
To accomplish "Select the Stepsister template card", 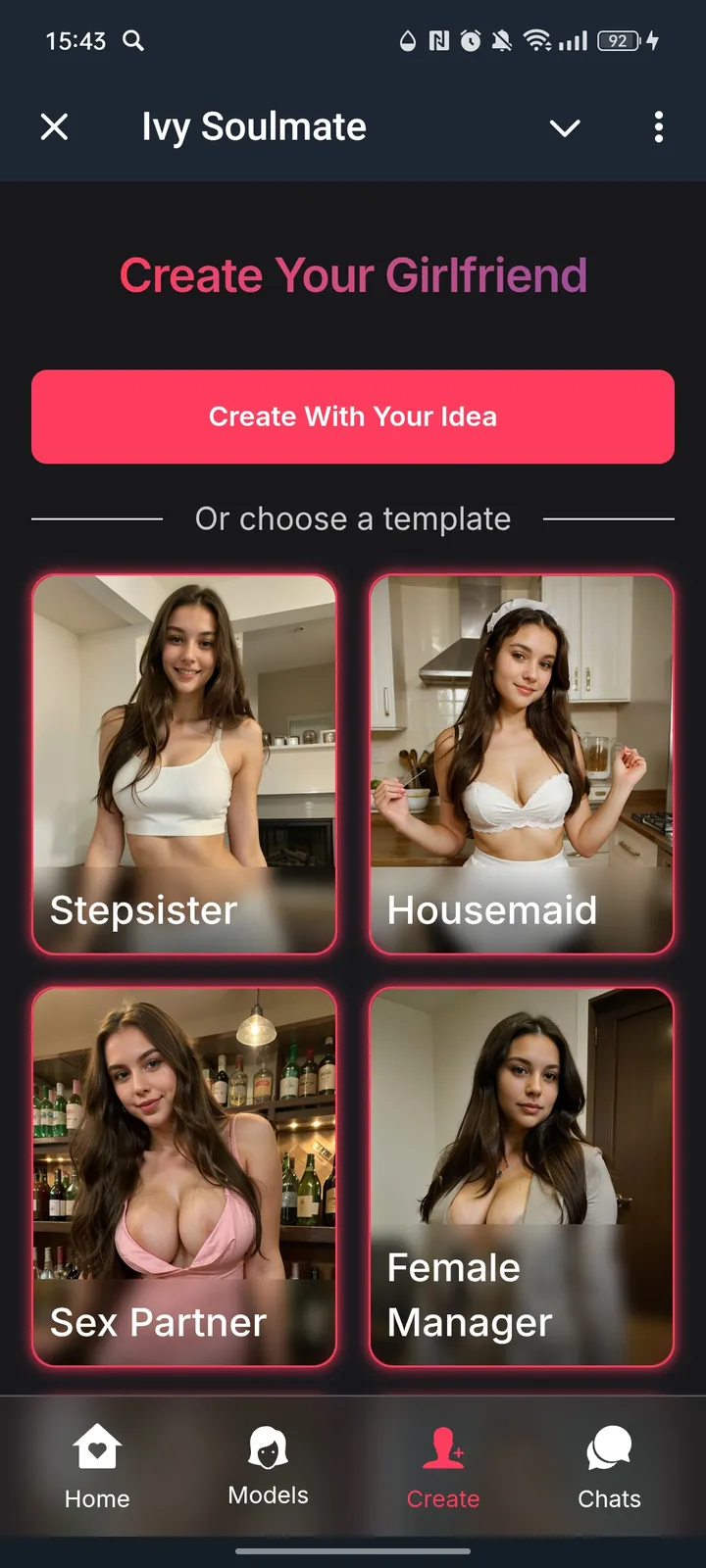I will [x=184, y=763].
